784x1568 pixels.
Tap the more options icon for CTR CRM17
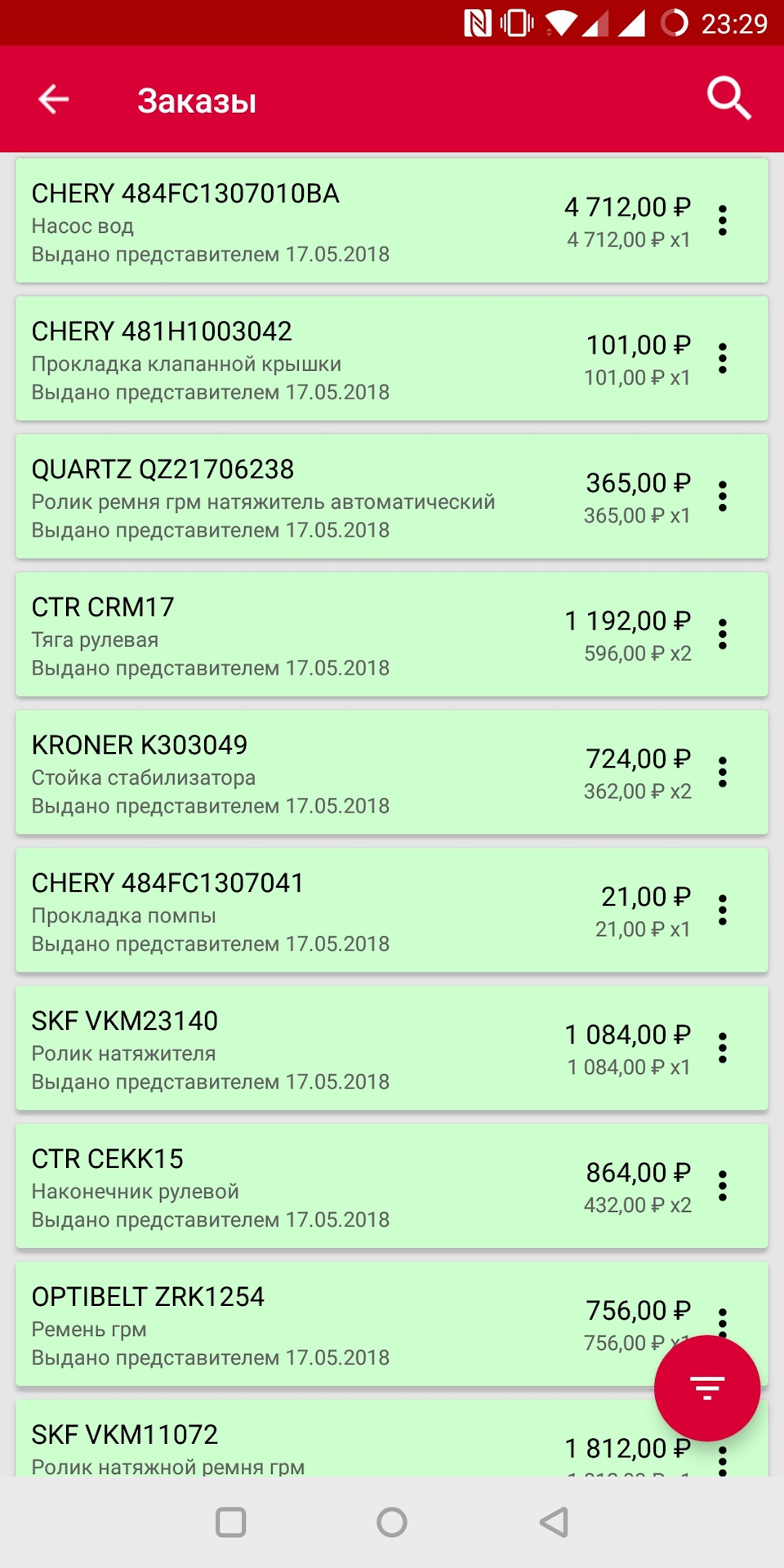click(723, 635)
